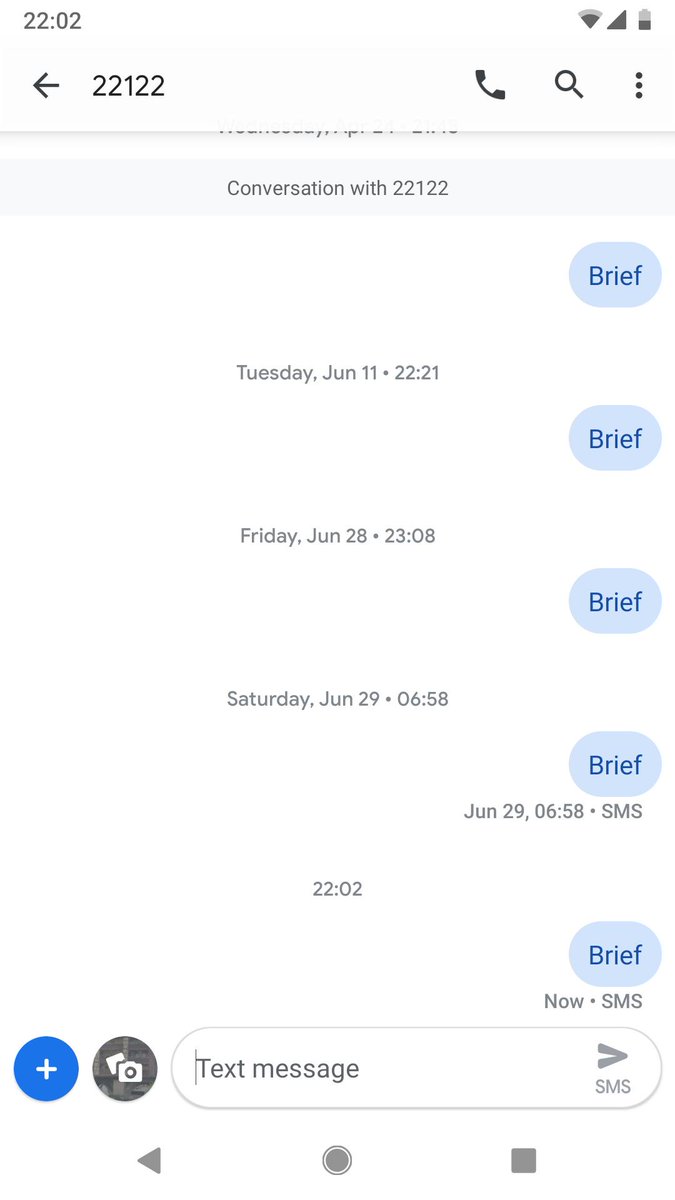This screenshot has width=675, height=1200.
Task: Select the Brief message from Friday, Jun 28
Action: coord(615,601)
